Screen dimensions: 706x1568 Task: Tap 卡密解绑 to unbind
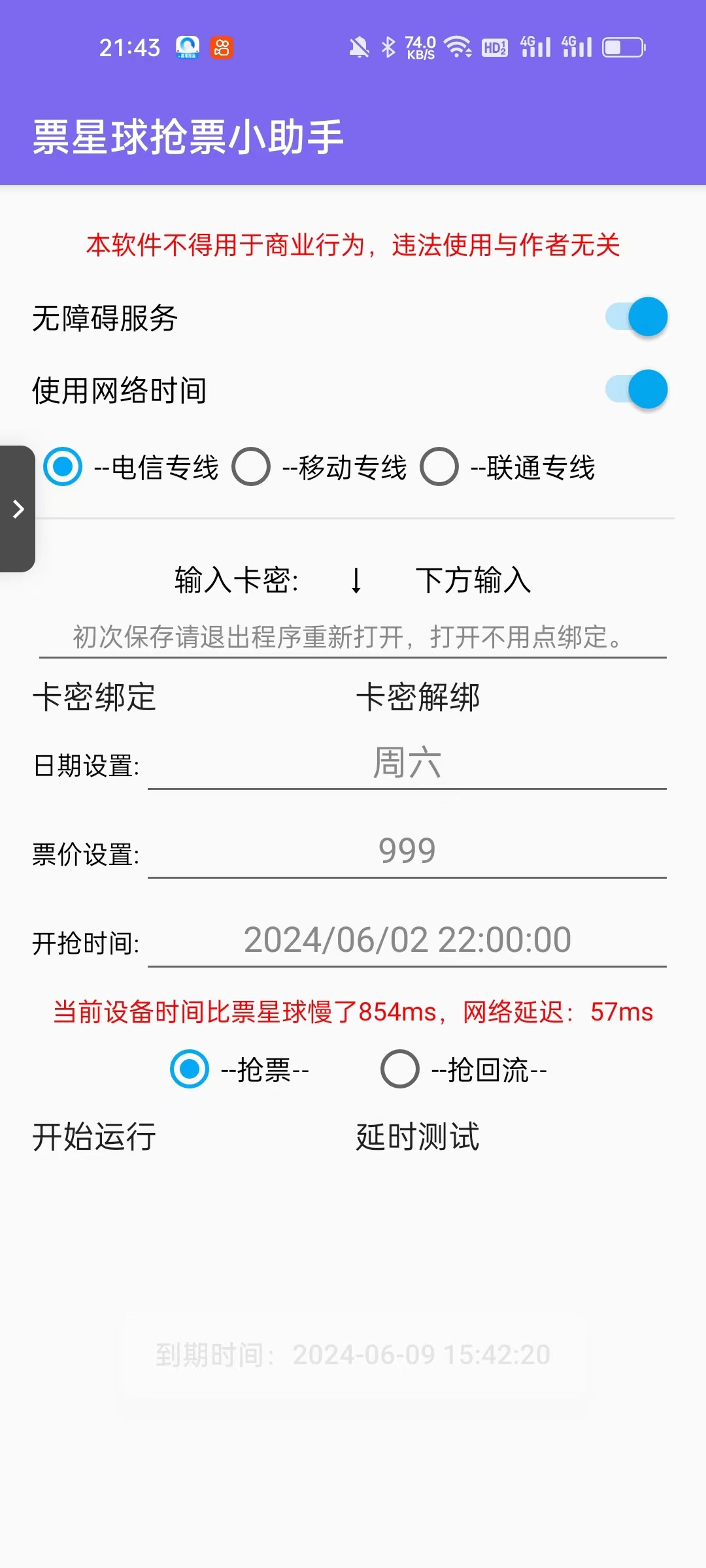click(x=418, y=697)
